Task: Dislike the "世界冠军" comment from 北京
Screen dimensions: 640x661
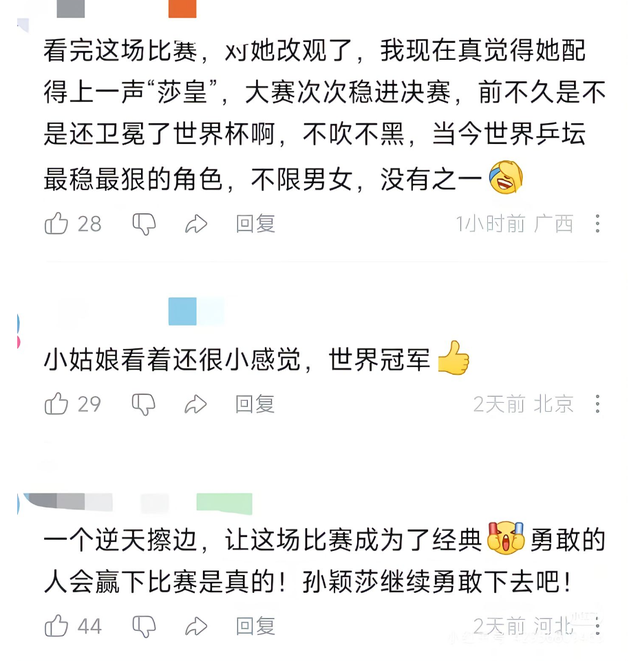Action: click(144, 404)
